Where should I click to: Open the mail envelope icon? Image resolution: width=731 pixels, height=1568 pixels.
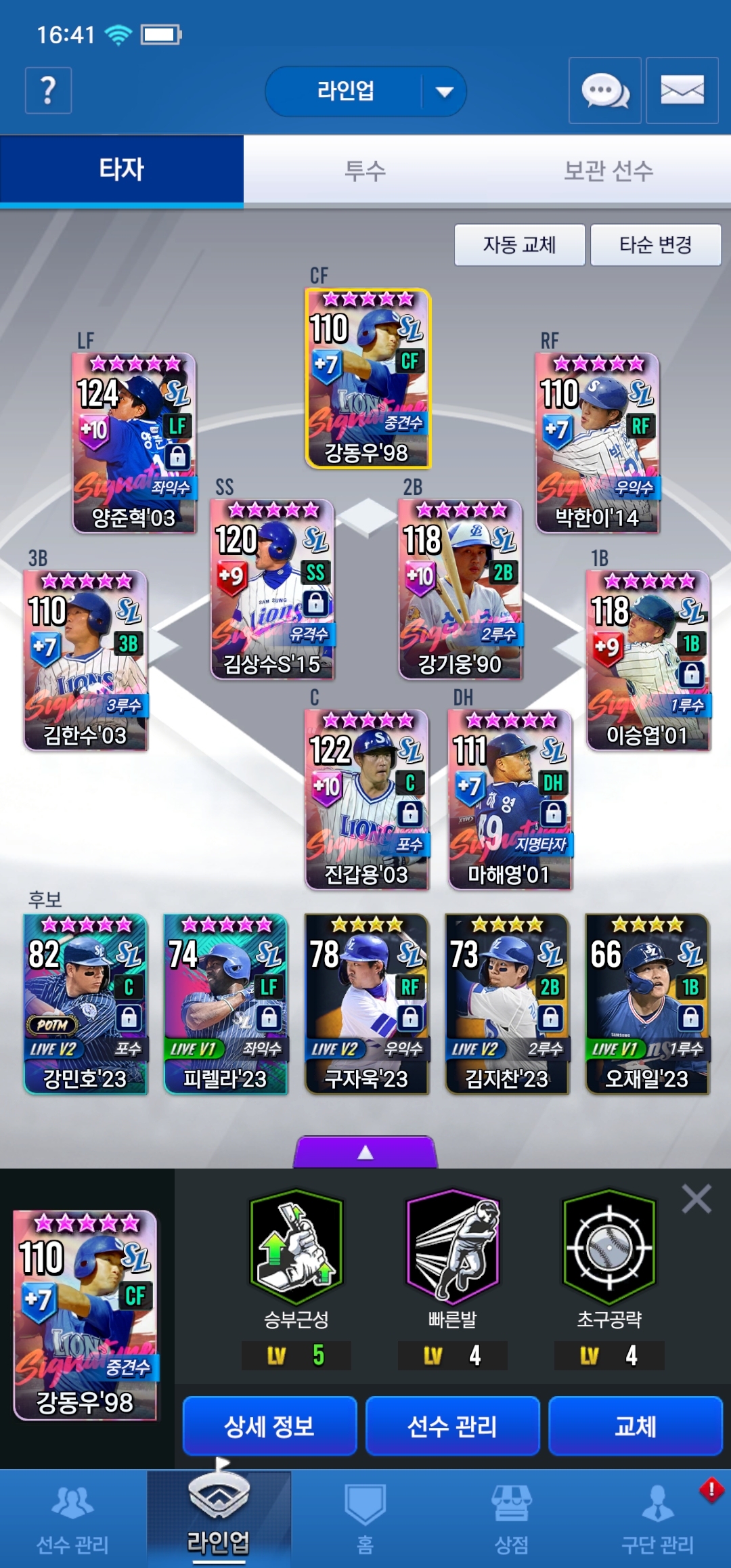click(682, 90)
